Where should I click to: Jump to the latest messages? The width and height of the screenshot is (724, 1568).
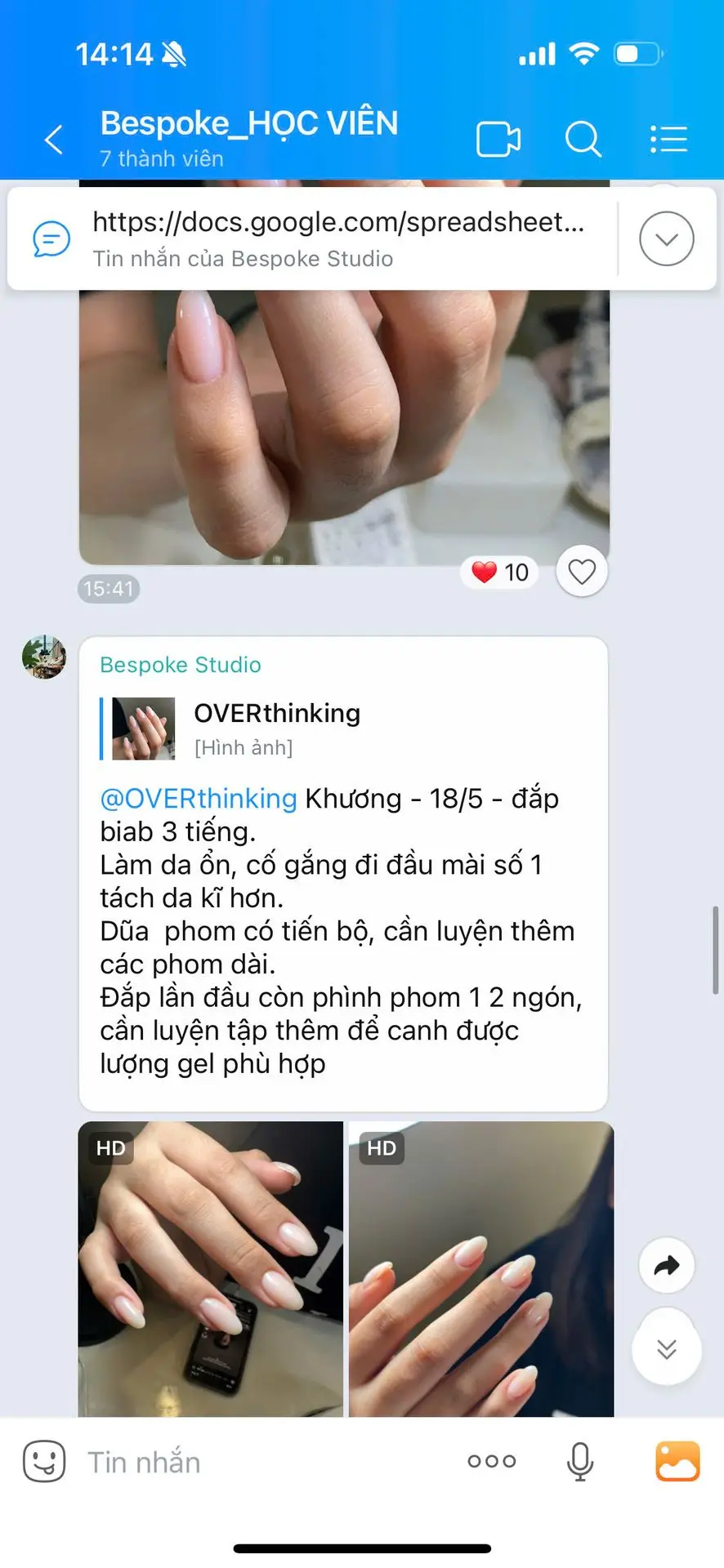click(666, 1350)
